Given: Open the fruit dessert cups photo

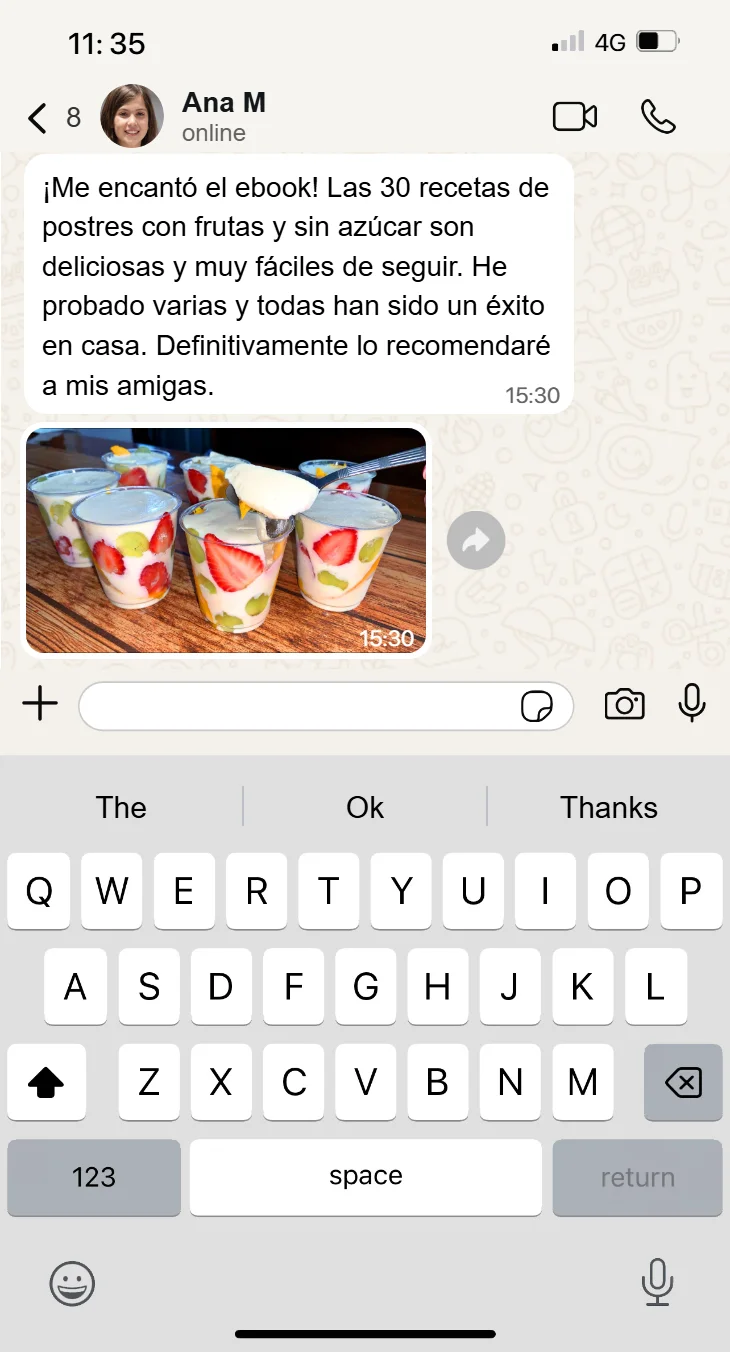Looking at the screenshot, I should pyautogui.click(x=226, y=541).
